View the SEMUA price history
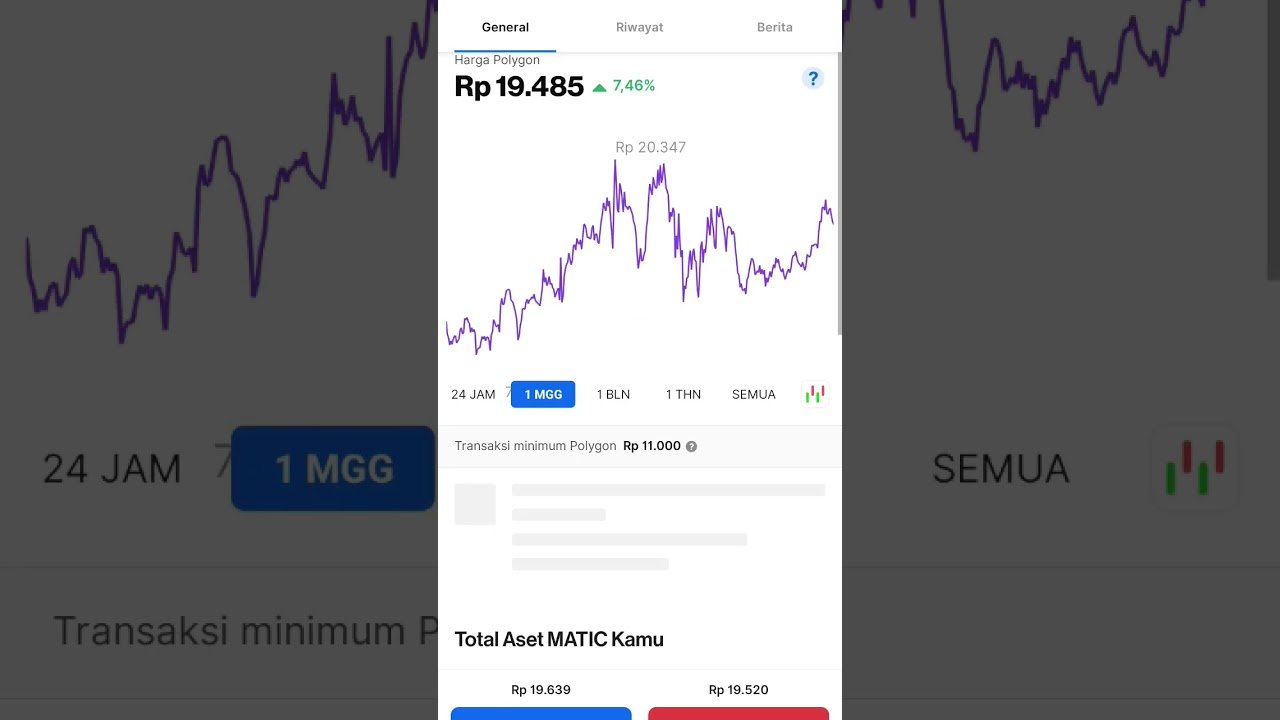The height and width of the screenshot is (720, 1280). (753, 394)
